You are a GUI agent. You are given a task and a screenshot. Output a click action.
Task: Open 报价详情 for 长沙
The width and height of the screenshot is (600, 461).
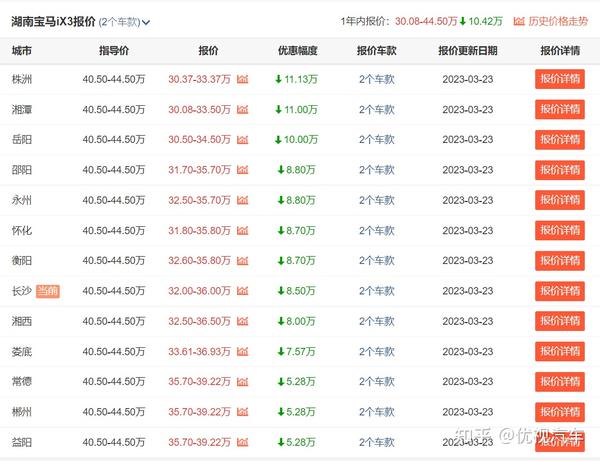tap(560, 291)
